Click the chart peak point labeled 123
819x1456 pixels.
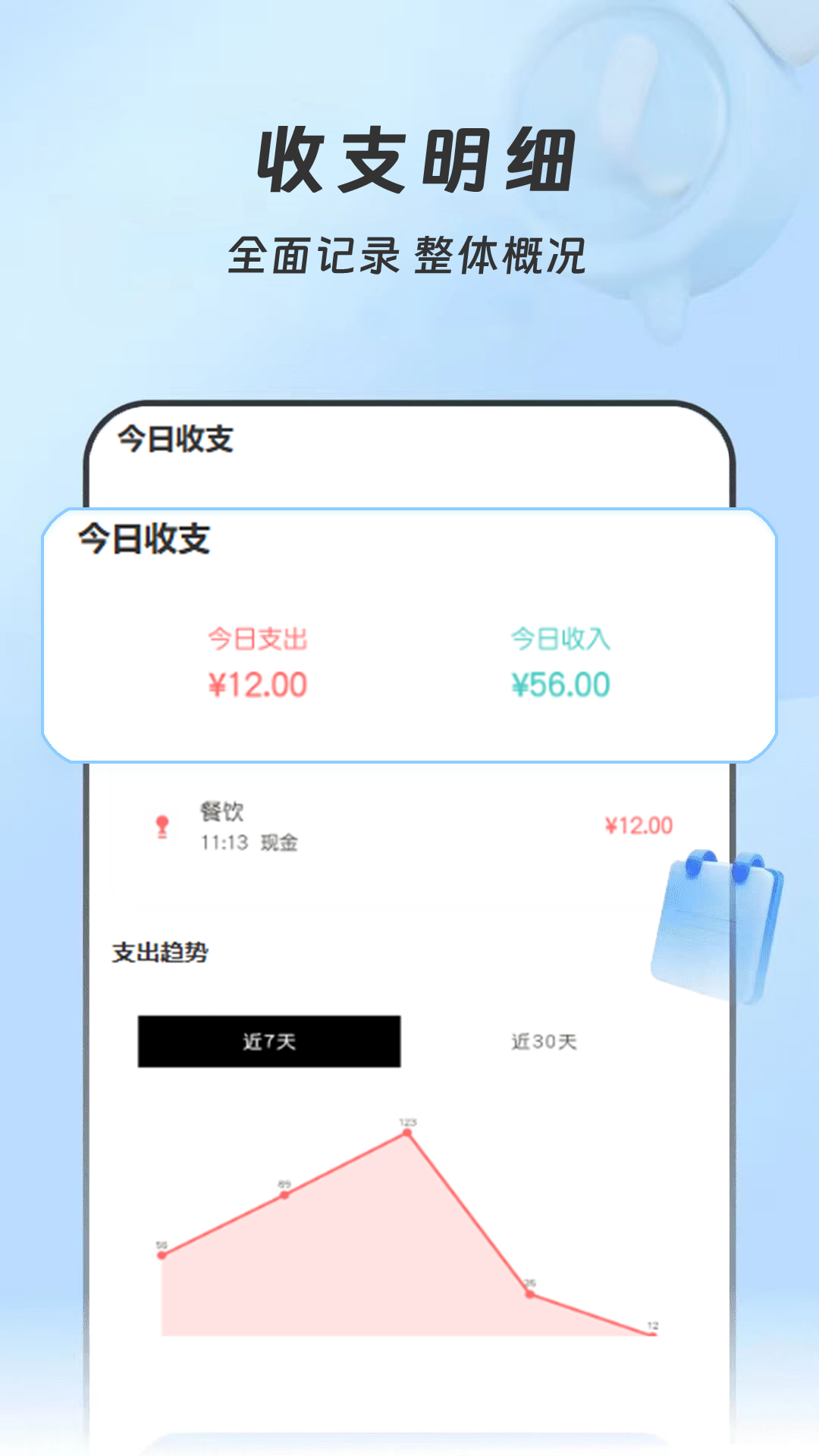coord(406,1131)
